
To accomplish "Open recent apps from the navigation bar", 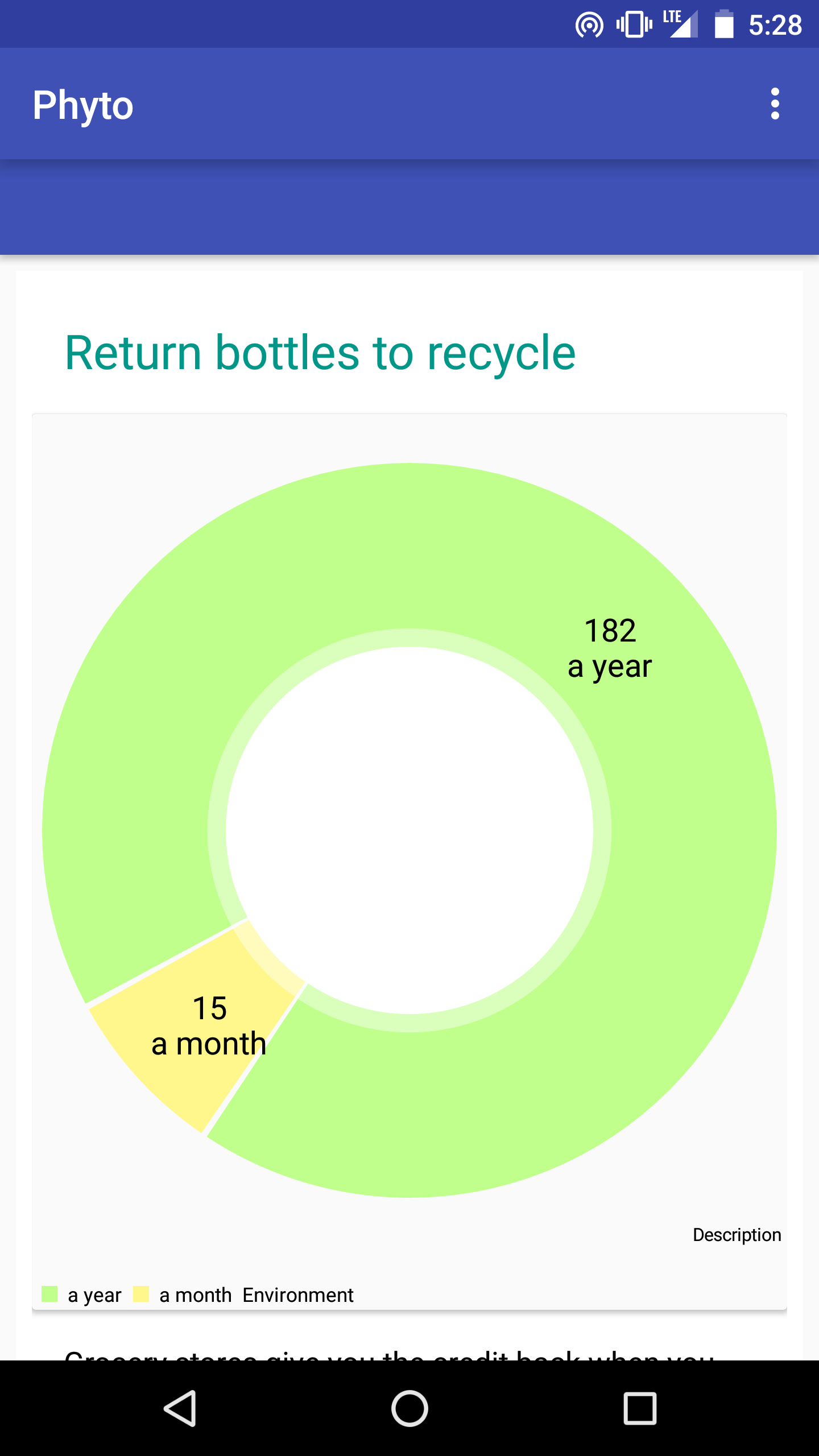I will [x=640, y=1408].
